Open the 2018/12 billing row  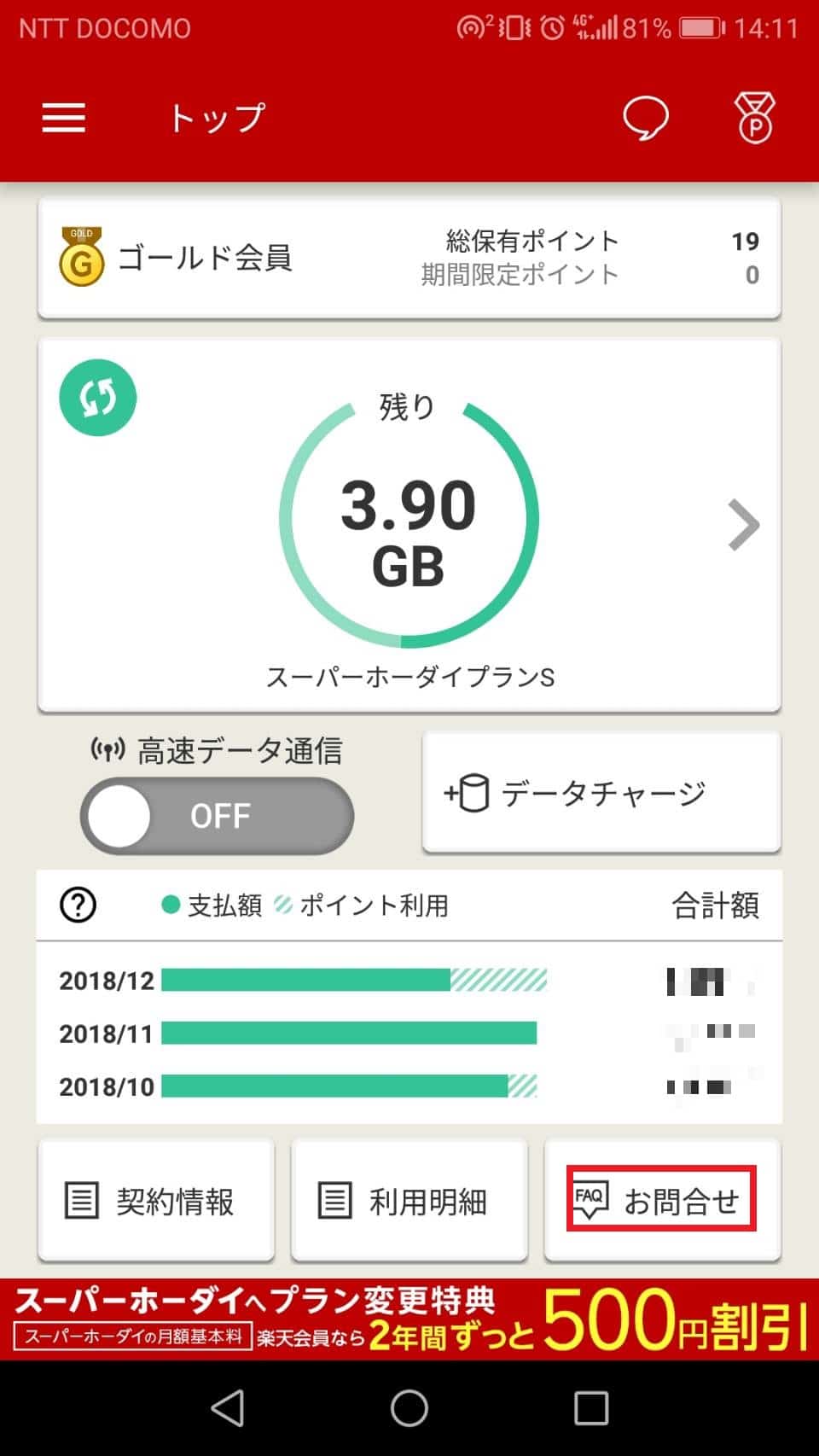[409, 981]
